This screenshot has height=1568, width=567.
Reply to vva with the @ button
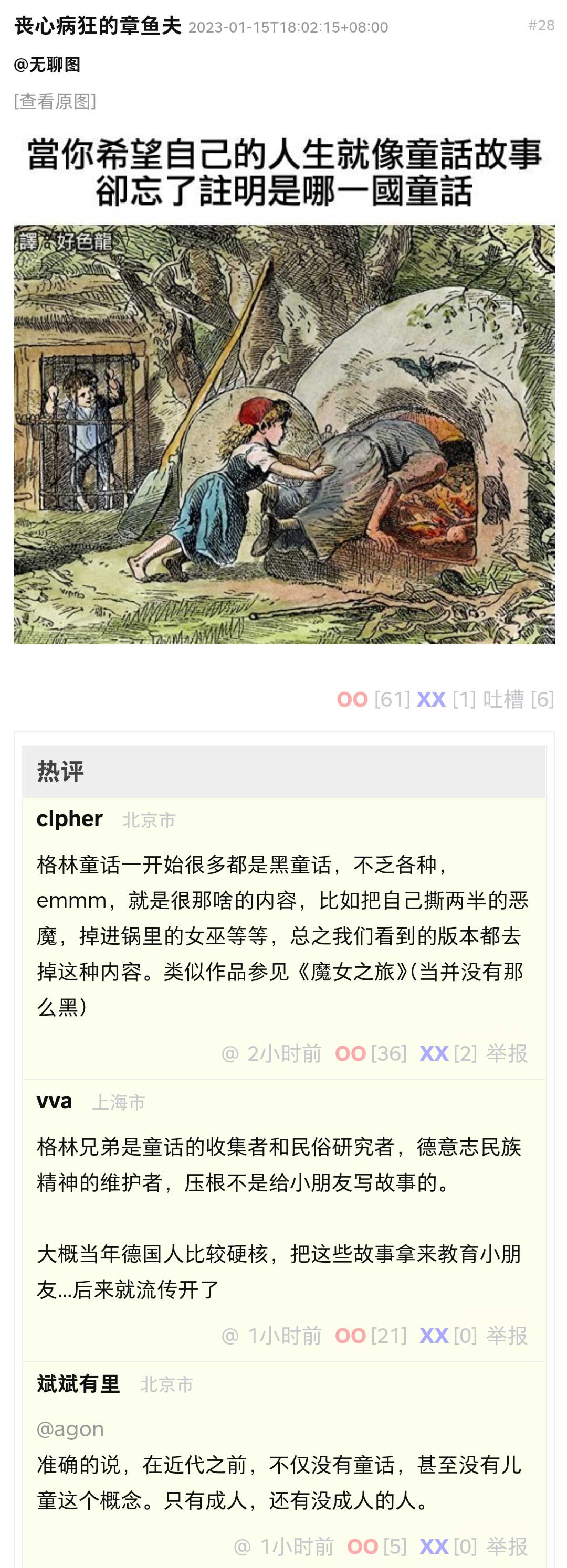[x=229, y=1336]
